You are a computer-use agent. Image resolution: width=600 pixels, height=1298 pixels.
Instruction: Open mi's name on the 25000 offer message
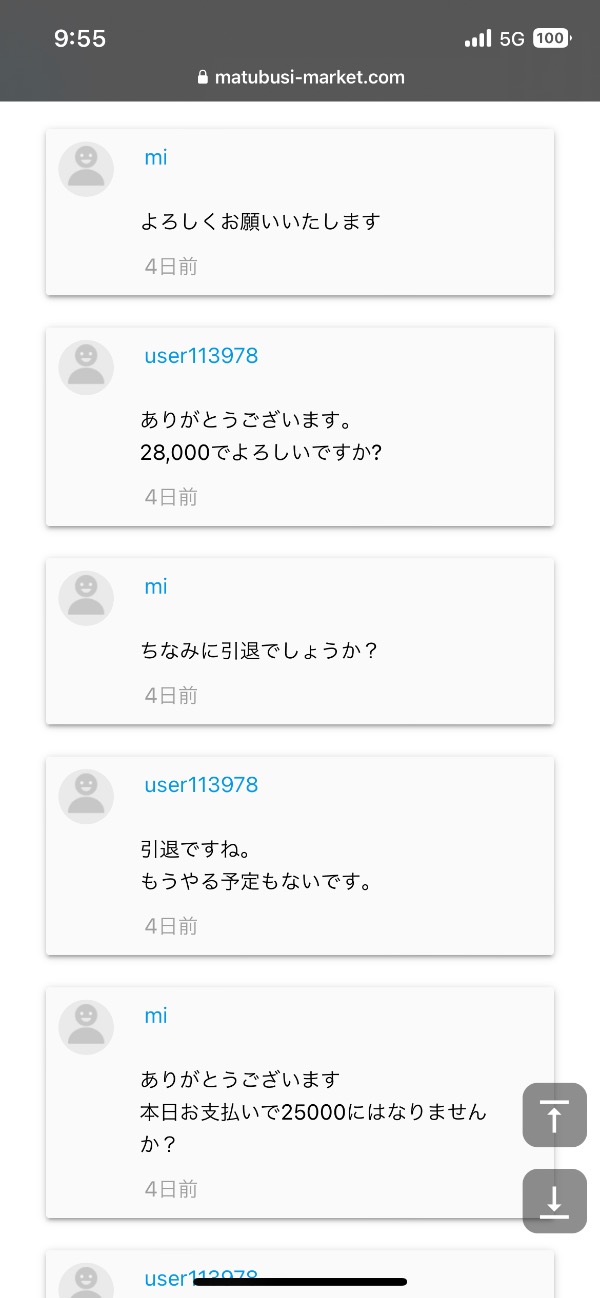coord(156,1015)
